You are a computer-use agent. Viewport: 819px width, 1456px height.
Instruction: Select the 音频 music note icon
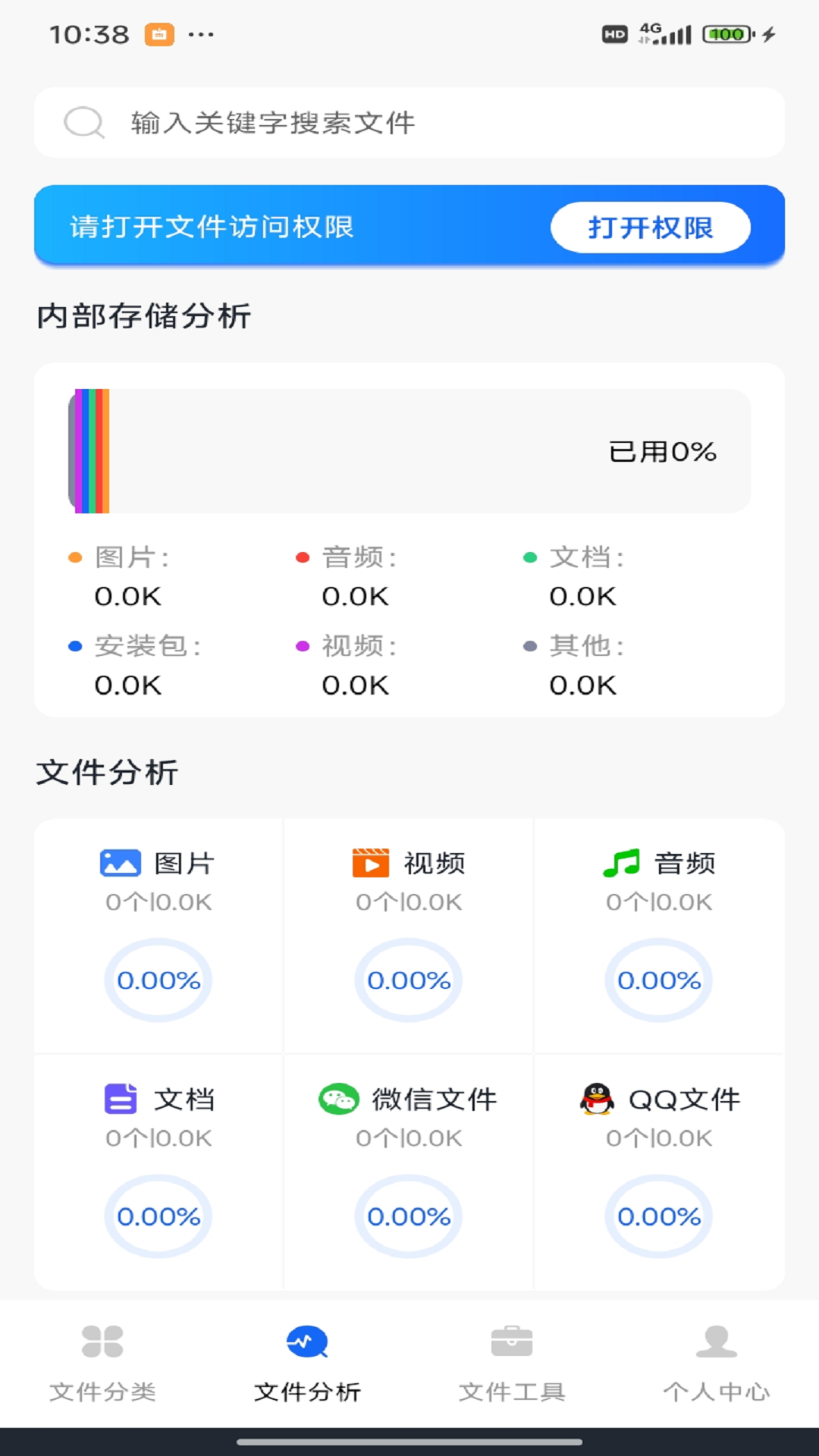(x=620, y=861)
